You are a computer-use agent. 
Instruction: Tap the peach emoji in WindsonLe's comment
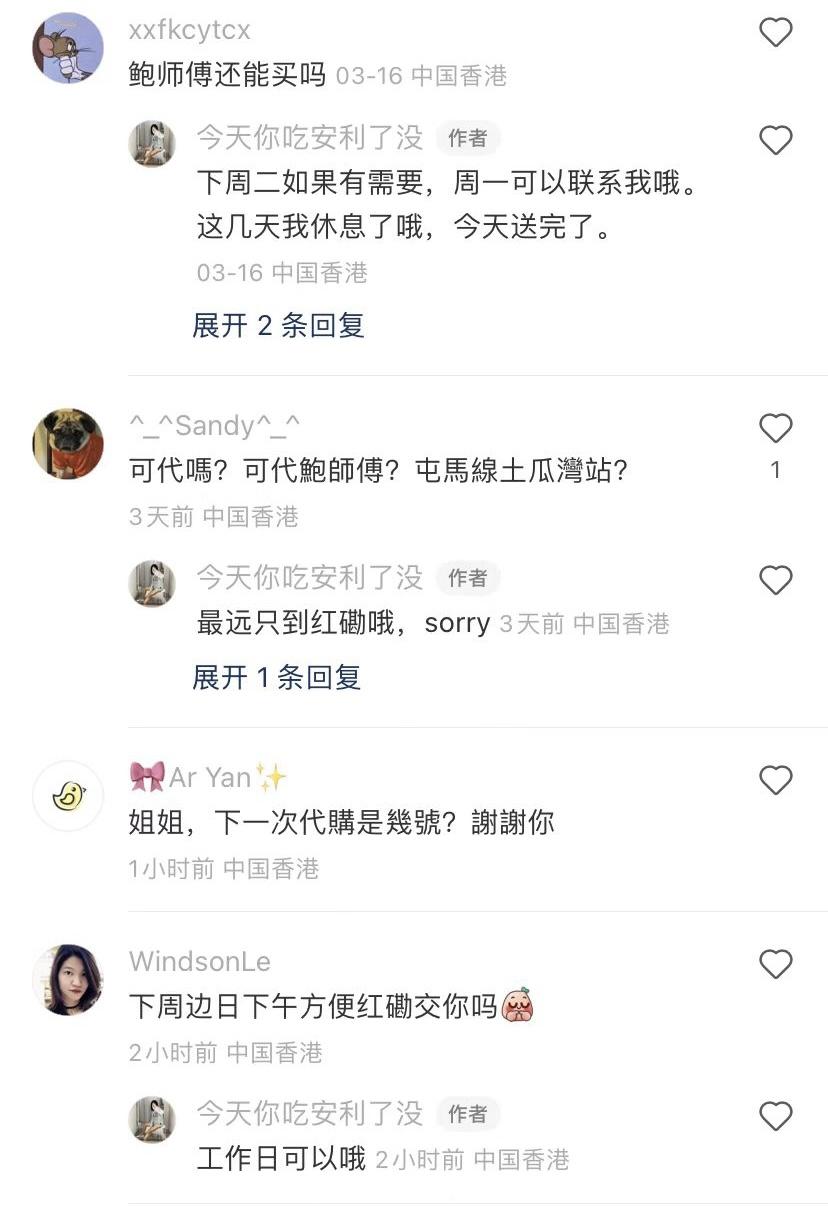[519, 1006]
